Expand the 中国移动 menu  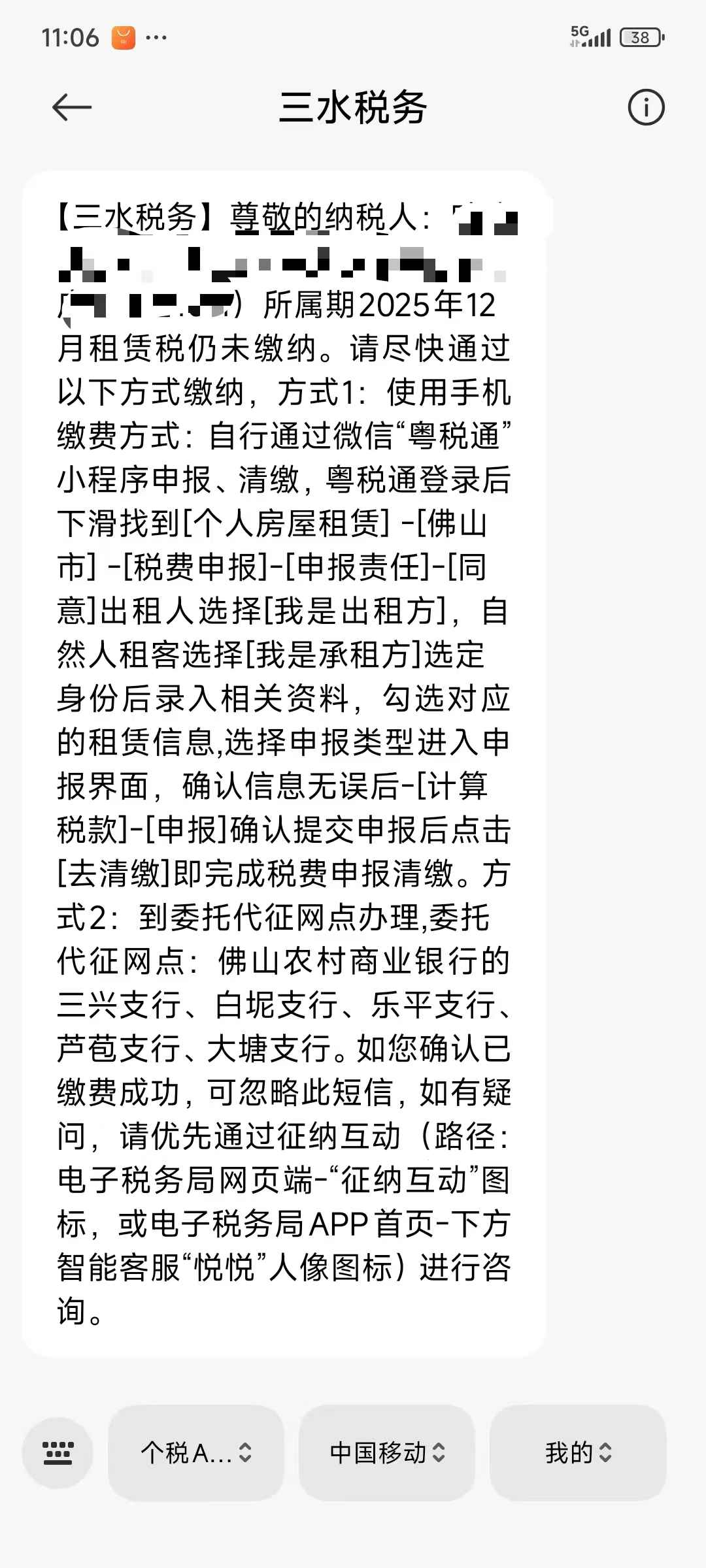click(x=387, y=1453)
